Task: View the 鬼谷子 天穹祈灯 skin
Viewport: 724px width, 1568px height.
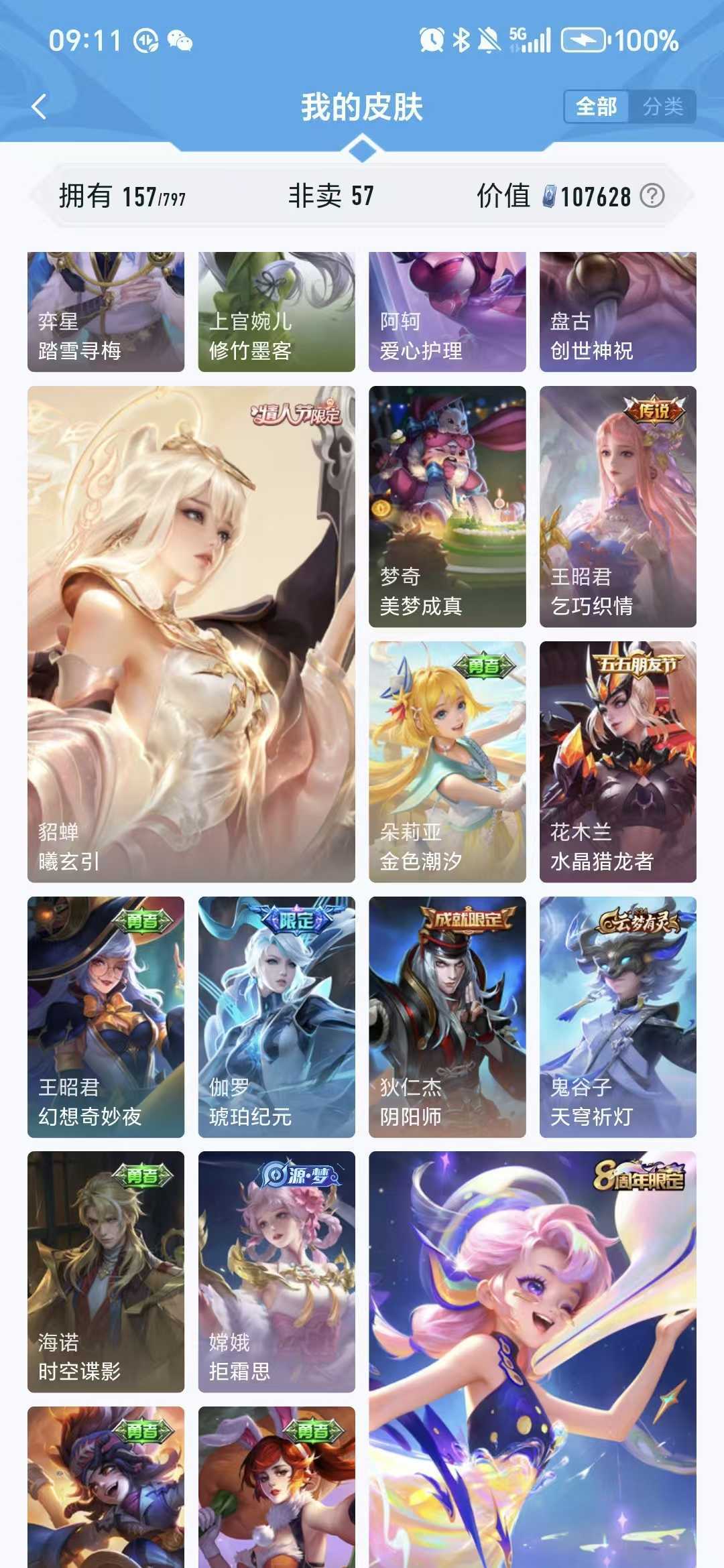Action: click(618, 1017)
